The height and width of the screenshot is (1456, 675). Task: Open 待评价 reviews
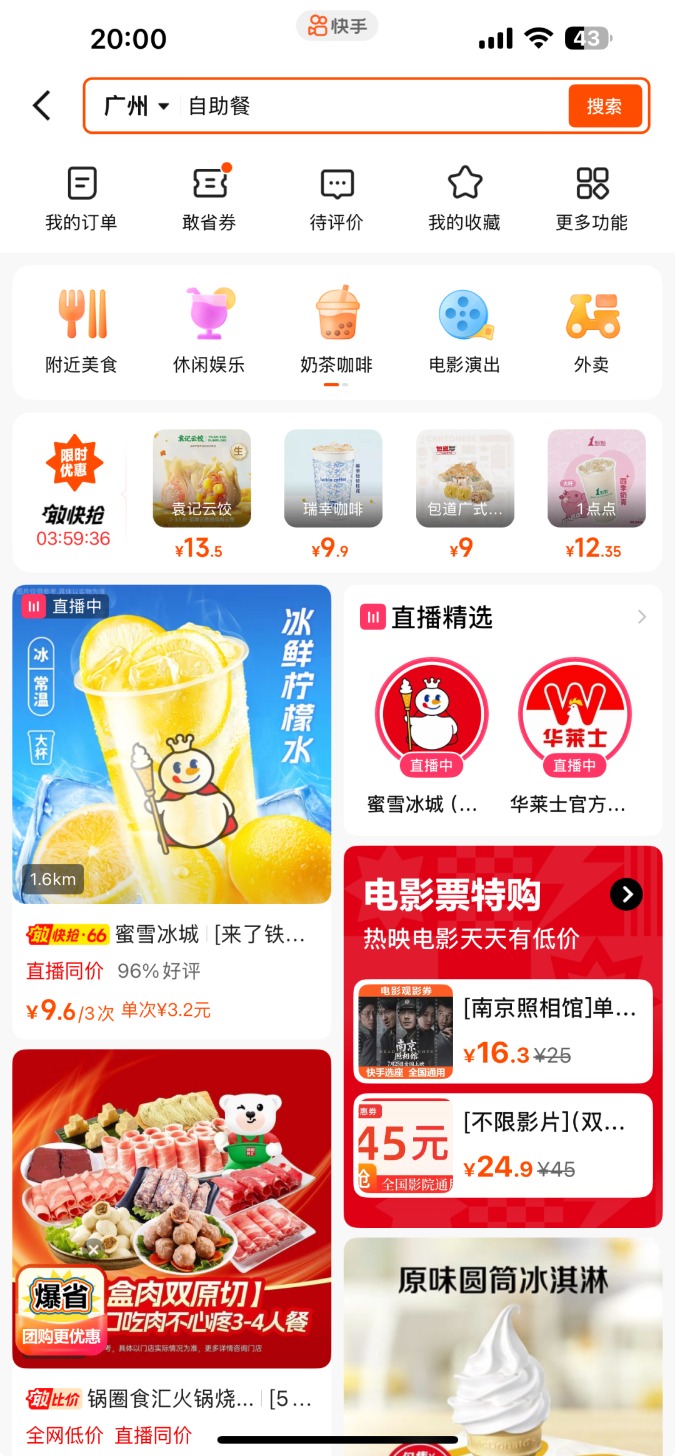tap(337, 198)
